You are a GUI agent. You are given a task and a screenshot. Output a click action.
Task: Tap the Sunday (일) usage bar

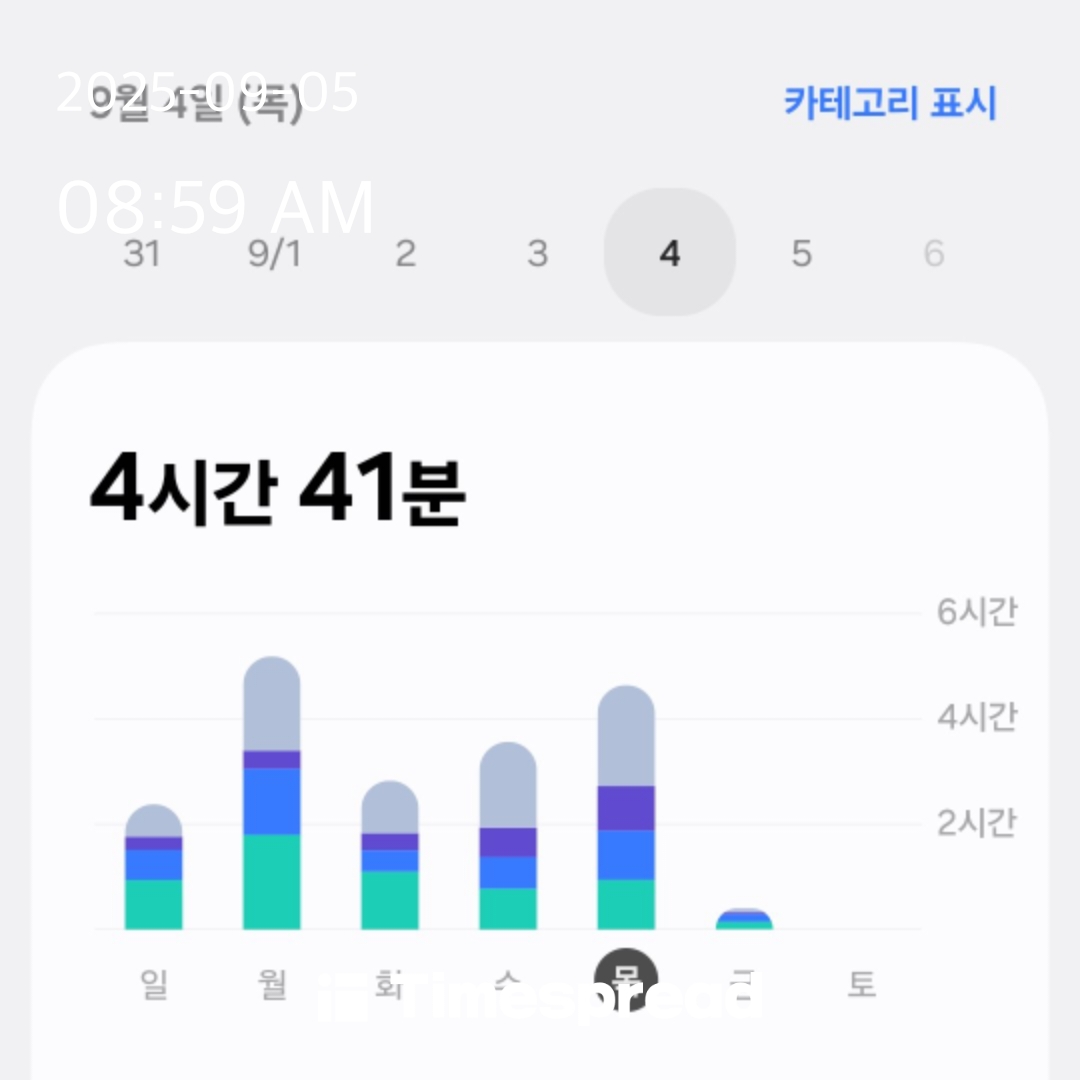(x=154, y=870)
